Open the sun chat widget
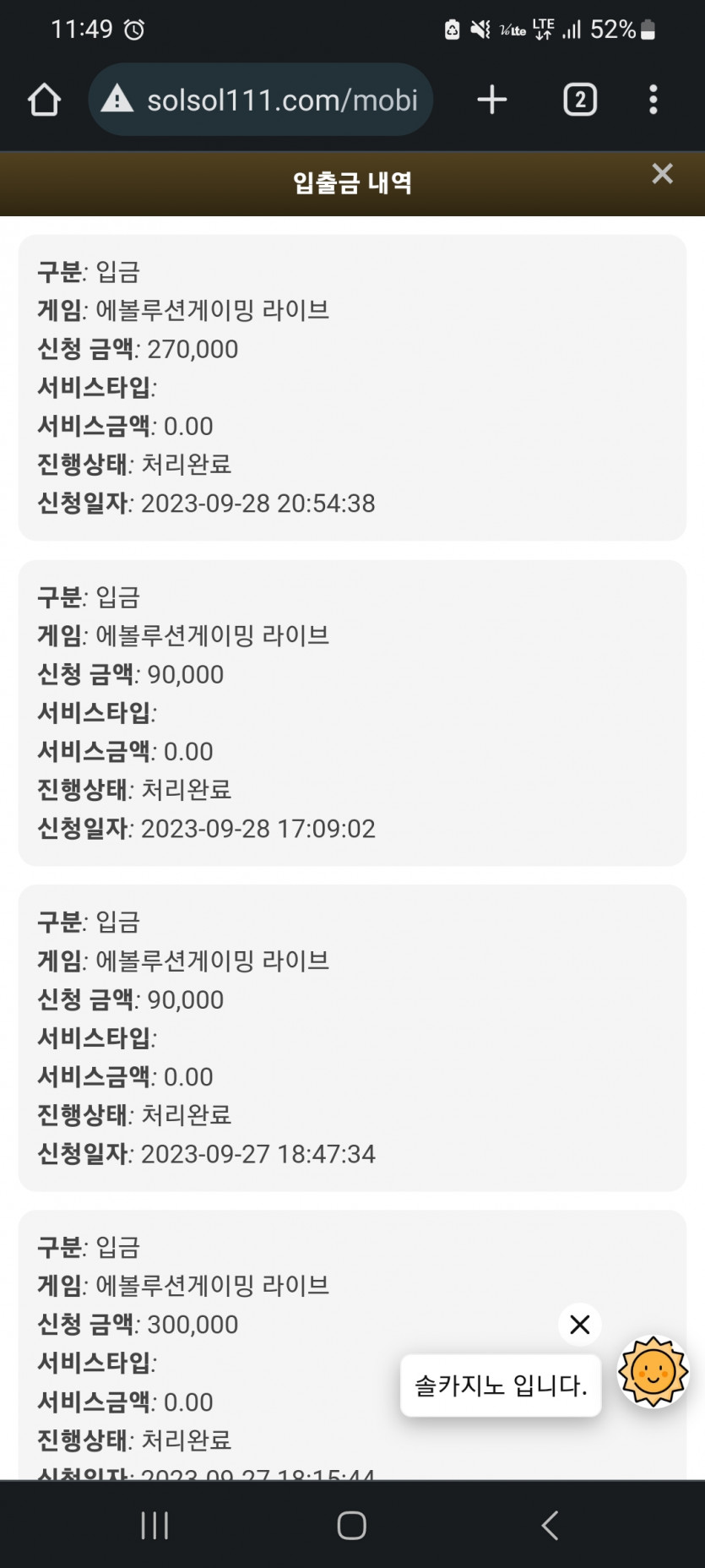705x1568 pixels. coord(653,1371)
